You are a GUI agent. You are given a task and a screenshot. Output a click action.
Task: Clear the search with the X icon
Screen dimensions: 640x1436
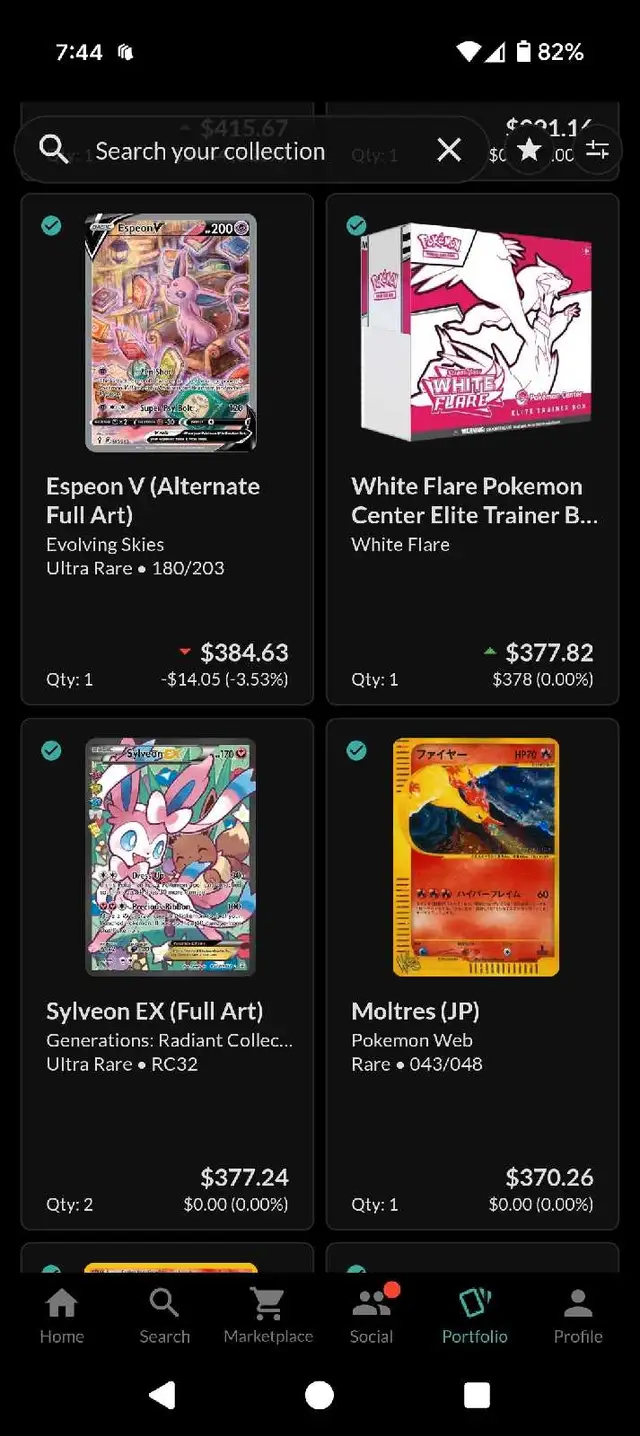click(450, 150)
